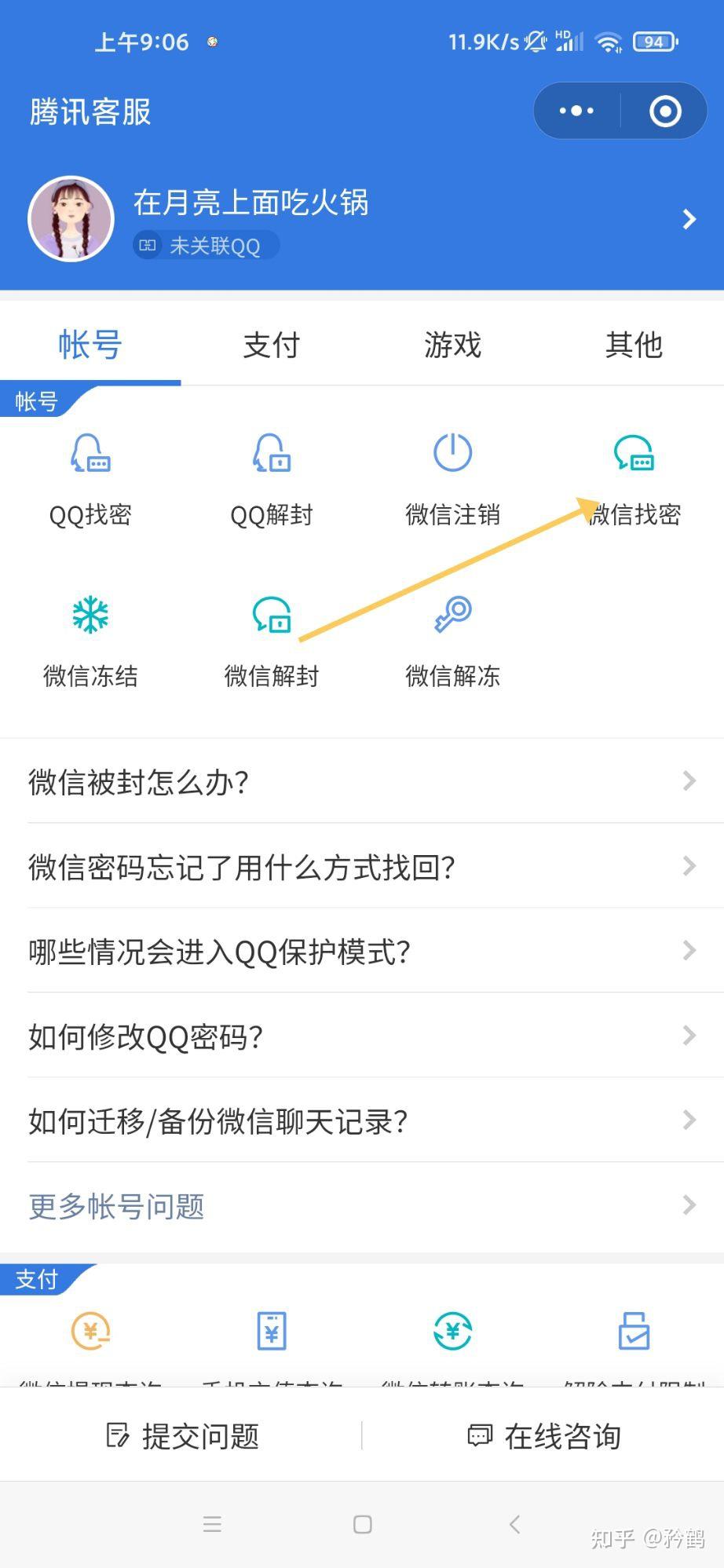
Task: Tap the 在线咨询 online chat button
Action: tap(542, 1437)
